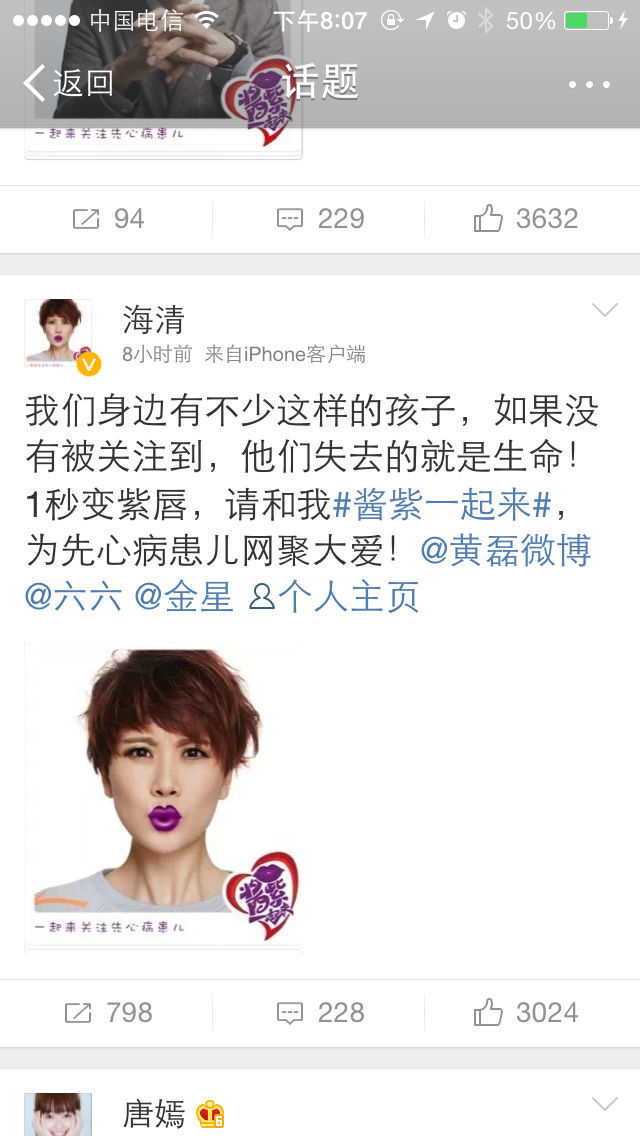The width and height of the screenshot is (640, 1136).
Task: Open the @黄磊微博 mention
Action: pos(506,550)
